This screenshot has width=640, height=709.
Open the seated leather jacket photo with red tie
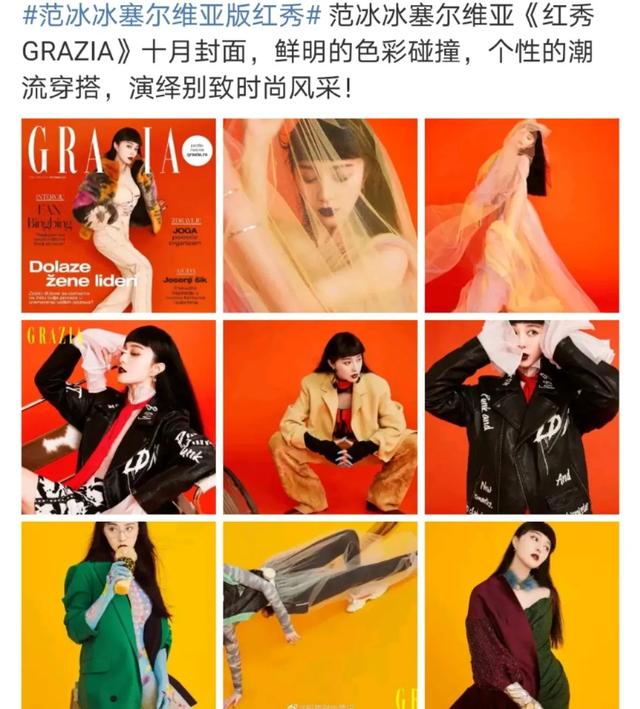[119, 417]
